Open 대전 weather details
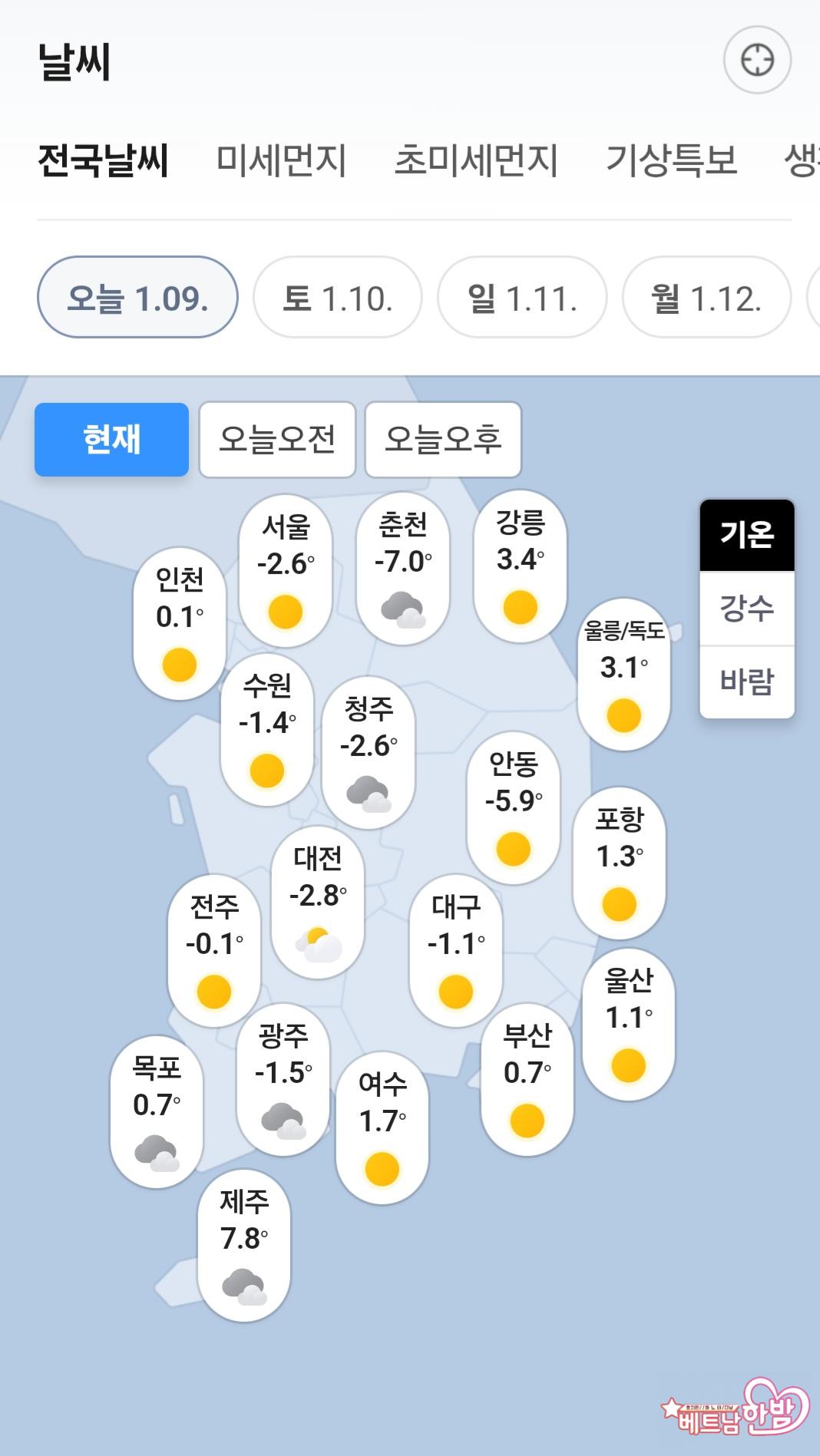The width and height of the screenshot is (820, 1456). pyautogui.click(x=318, y=902)
